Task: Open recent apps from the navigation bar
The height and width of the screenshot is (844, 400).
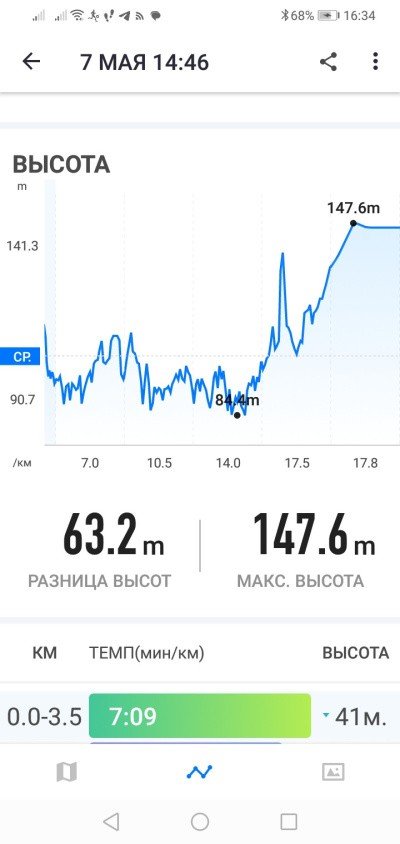Action: coord(289,821)
